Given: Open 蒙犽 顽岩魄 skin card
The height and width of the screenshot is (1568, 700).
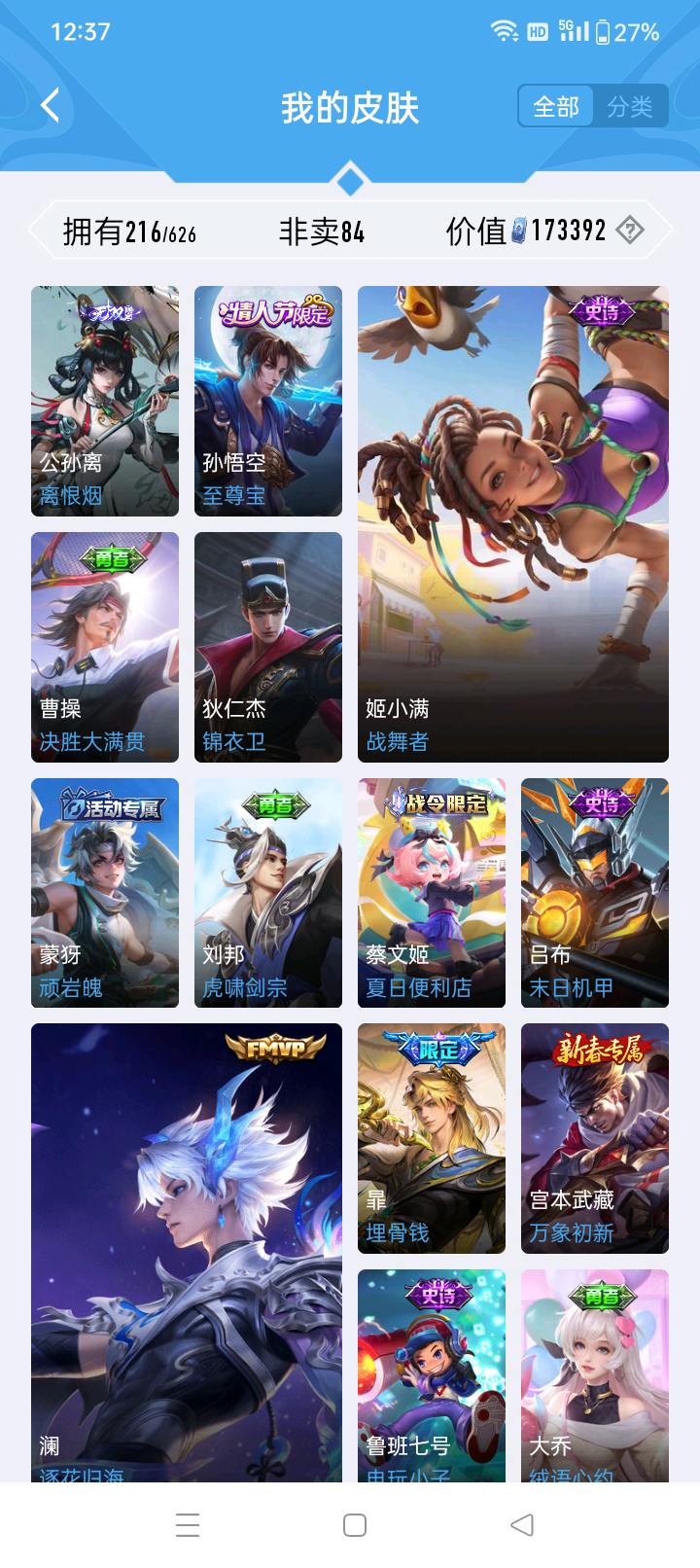Looking at the screenshot, I should tap(105, 892).
